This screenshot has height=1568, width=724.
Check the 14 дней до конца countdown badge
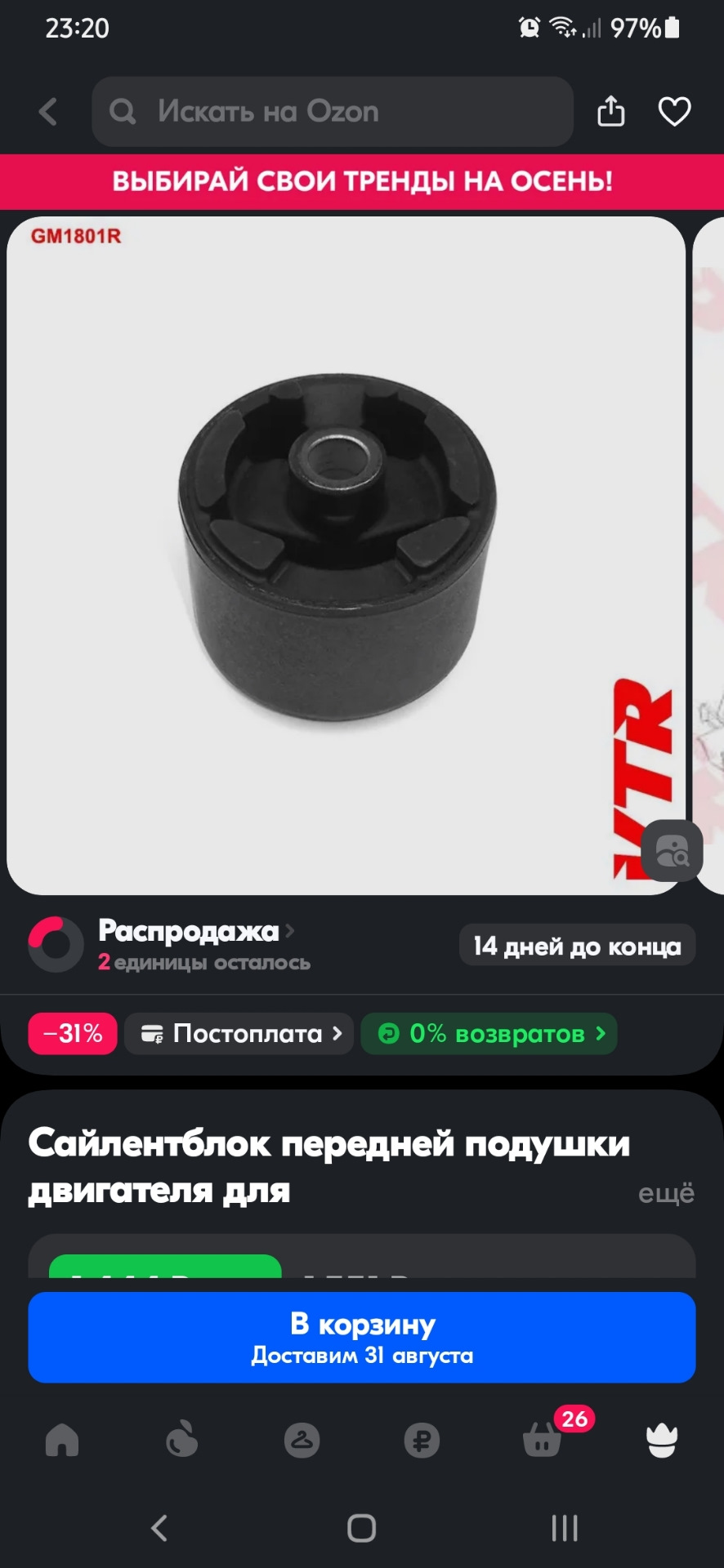576,945
